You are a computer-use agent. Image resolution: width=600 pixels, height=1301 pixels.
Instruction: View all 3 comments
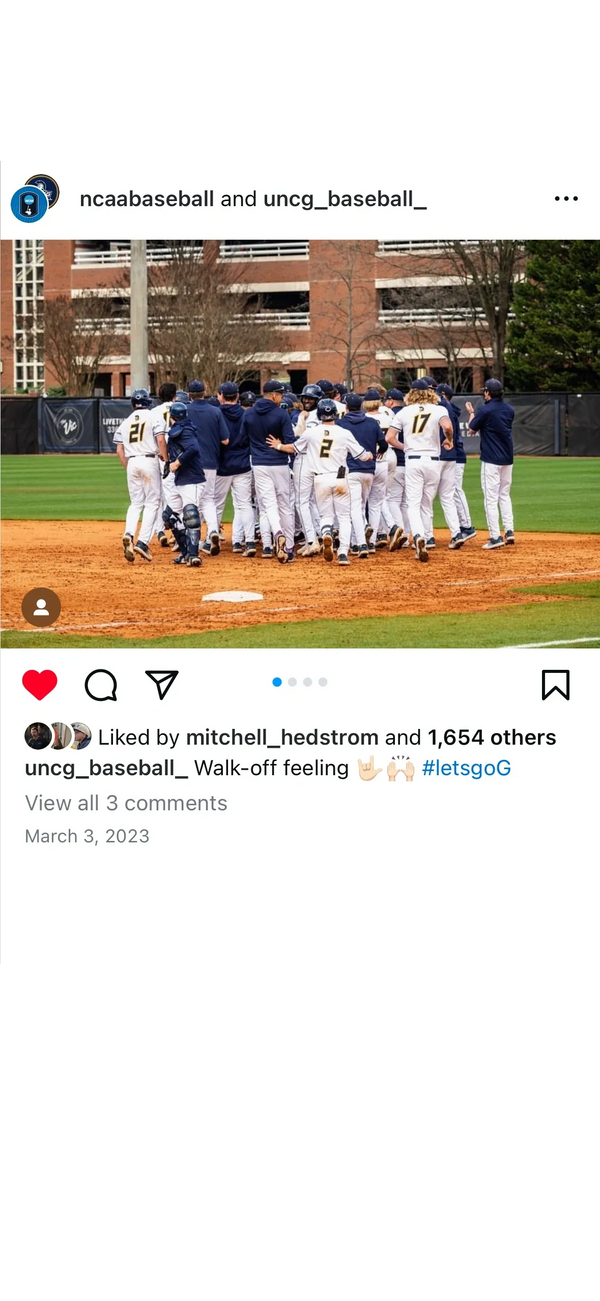[x=126, y=803]
